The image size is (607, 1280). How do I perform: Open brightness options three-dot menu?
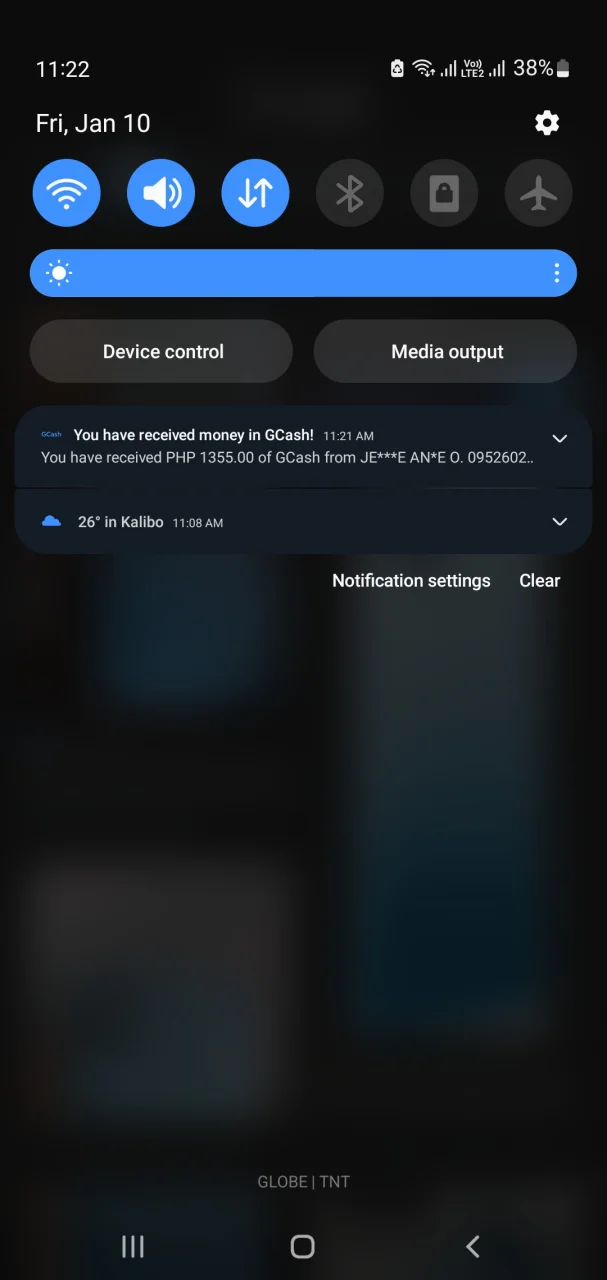coord(557,273)
